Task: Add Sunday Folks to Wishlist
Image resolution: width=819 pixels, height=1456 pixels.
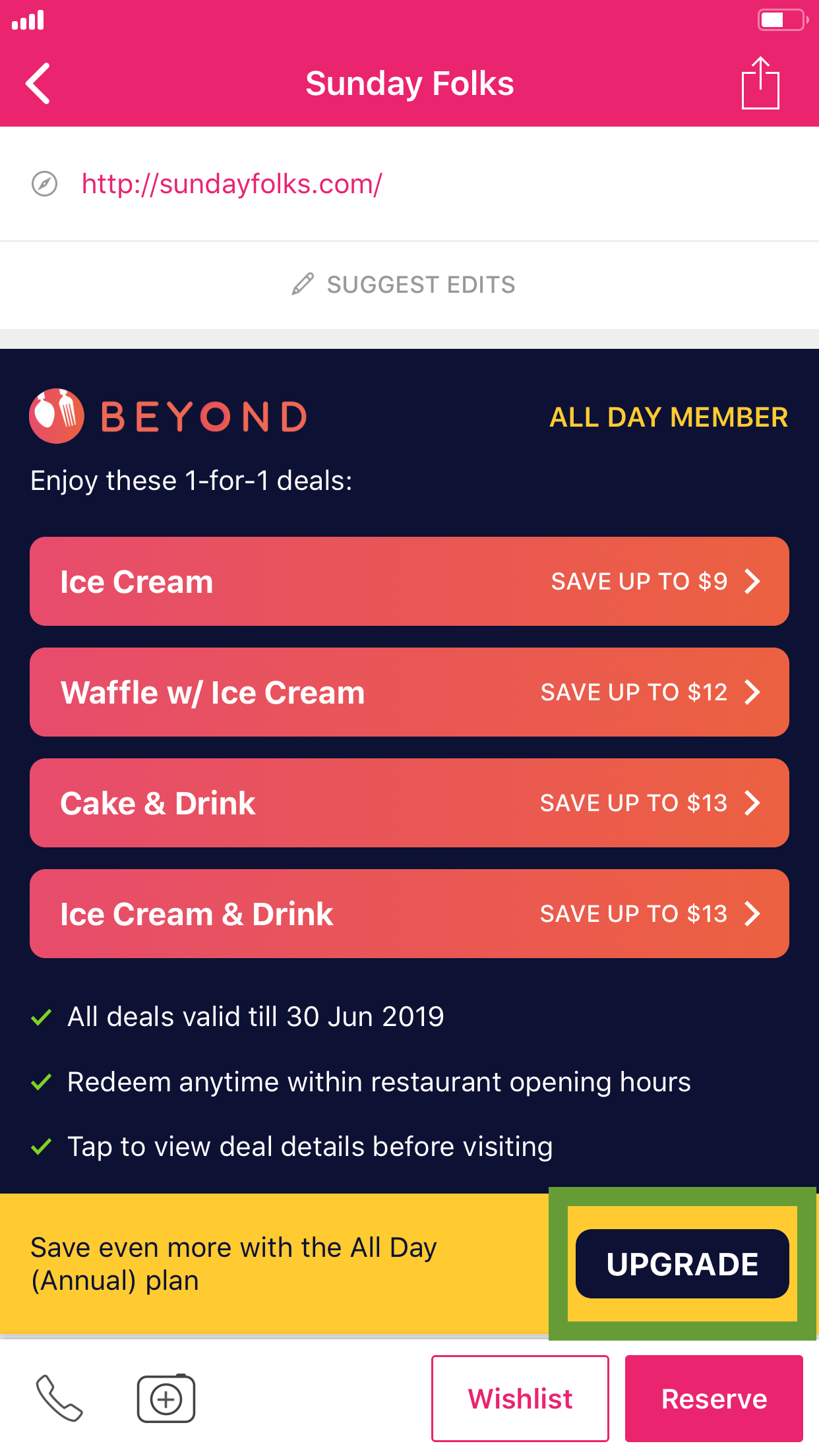Action: pos(520,1399)
